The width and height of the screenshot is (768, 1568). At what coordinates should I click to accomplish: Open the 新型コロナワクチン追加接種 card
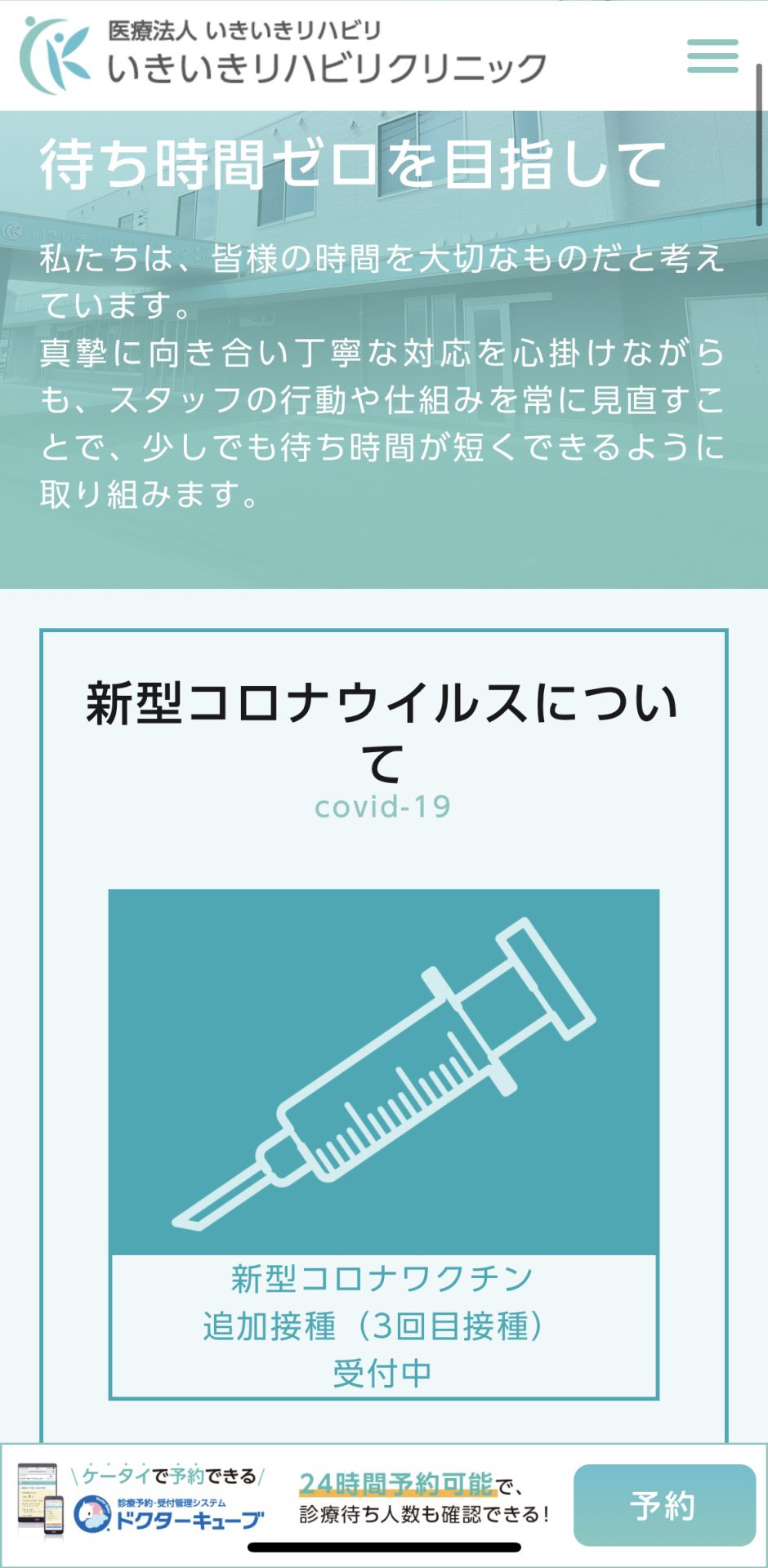[x=383, y=1144]
